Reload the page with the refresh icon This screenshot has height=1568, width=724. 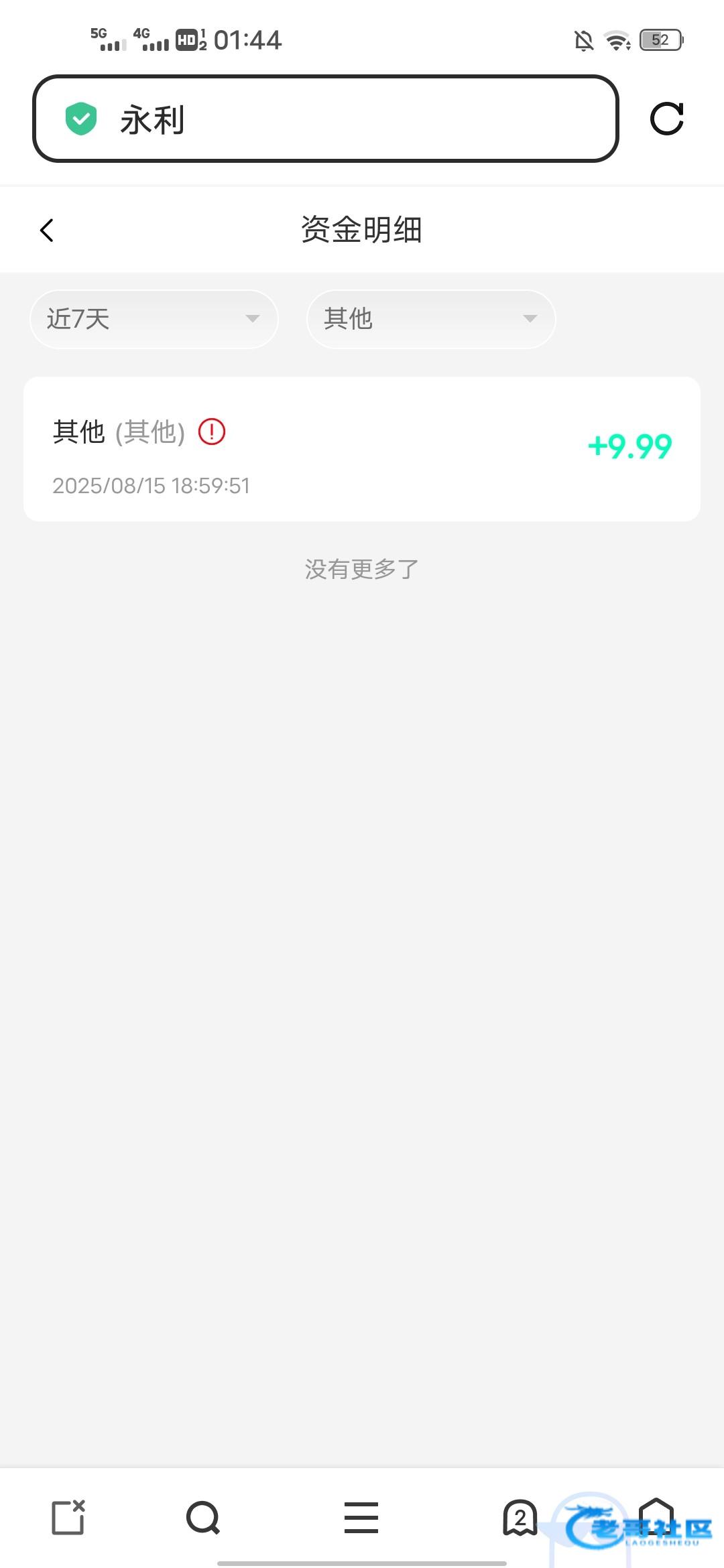click(x=667, y=119)
